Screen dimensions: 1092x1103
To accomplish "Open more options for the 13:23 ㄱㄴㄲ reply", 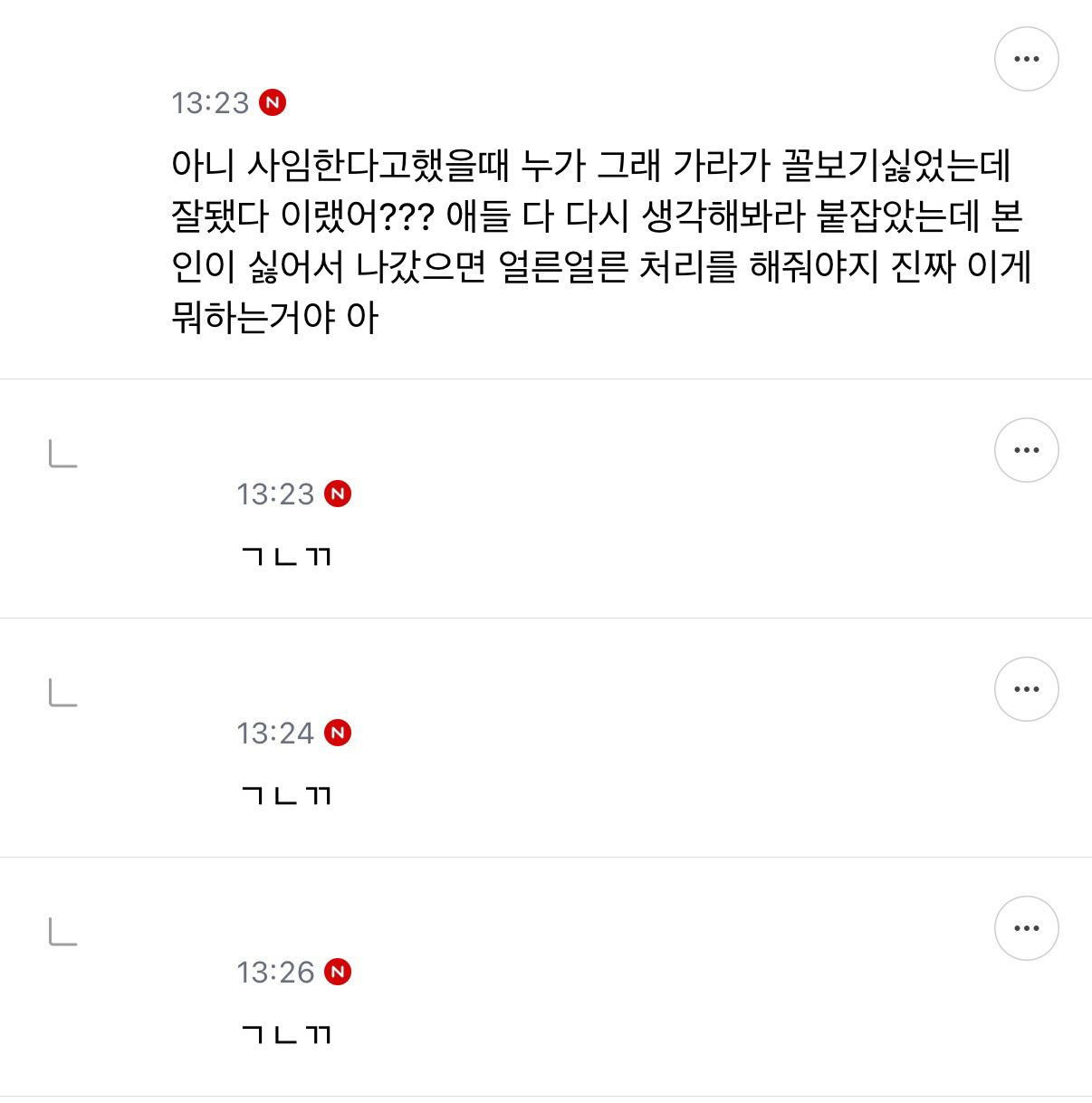I will (1026, 450).
